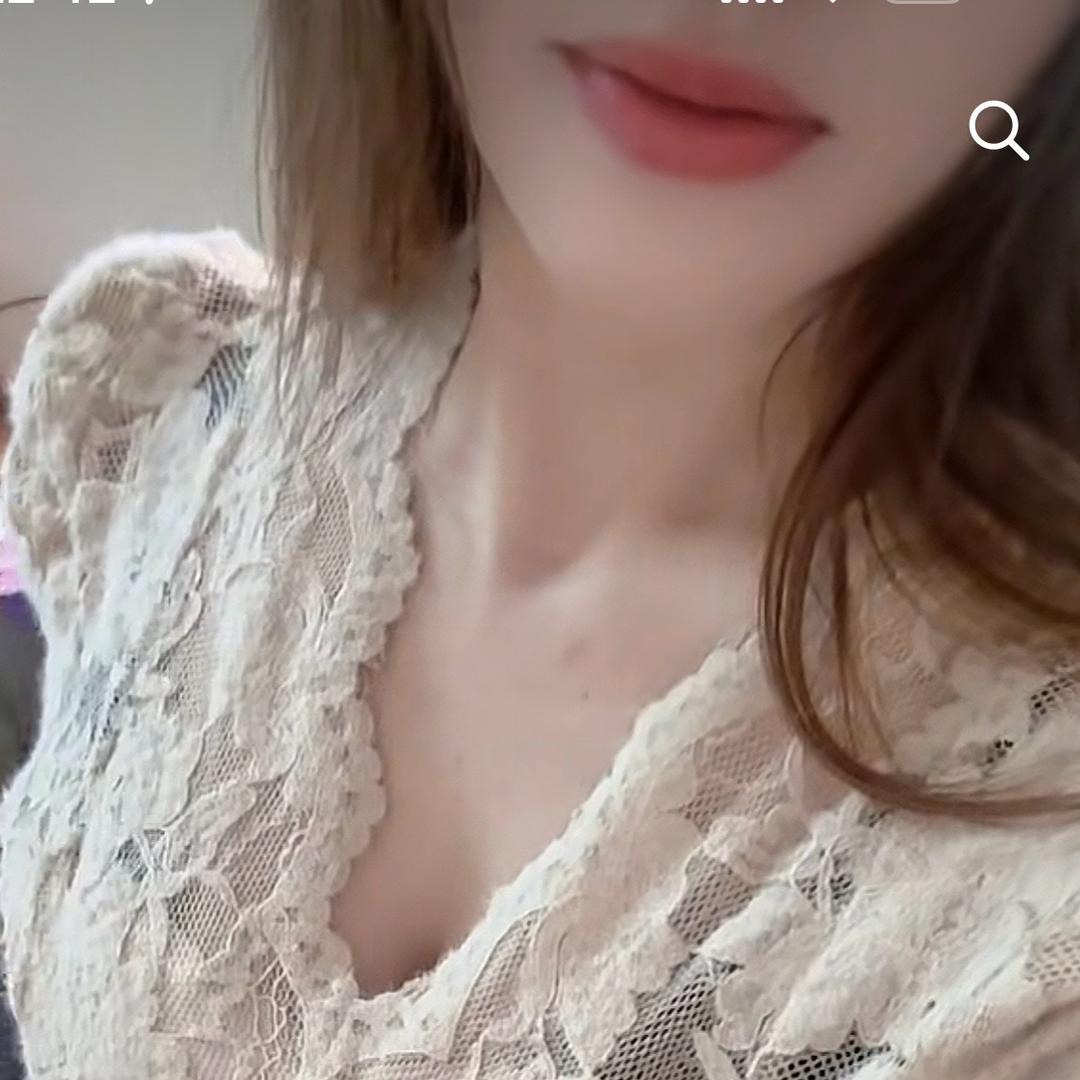Open search with the magnifier icon
Viewport: 1080px width, 1080px height.
[998, 131]
